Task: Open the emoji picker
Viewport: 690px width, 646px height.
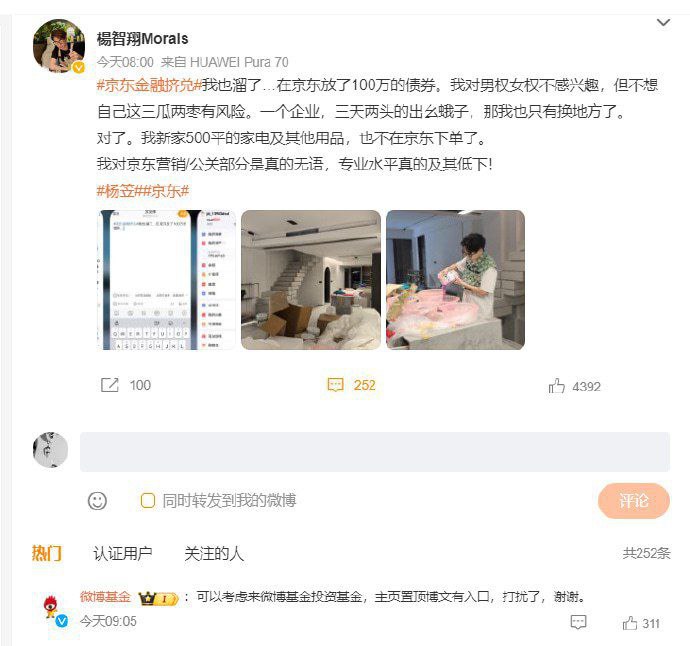Action: [97, 500]
